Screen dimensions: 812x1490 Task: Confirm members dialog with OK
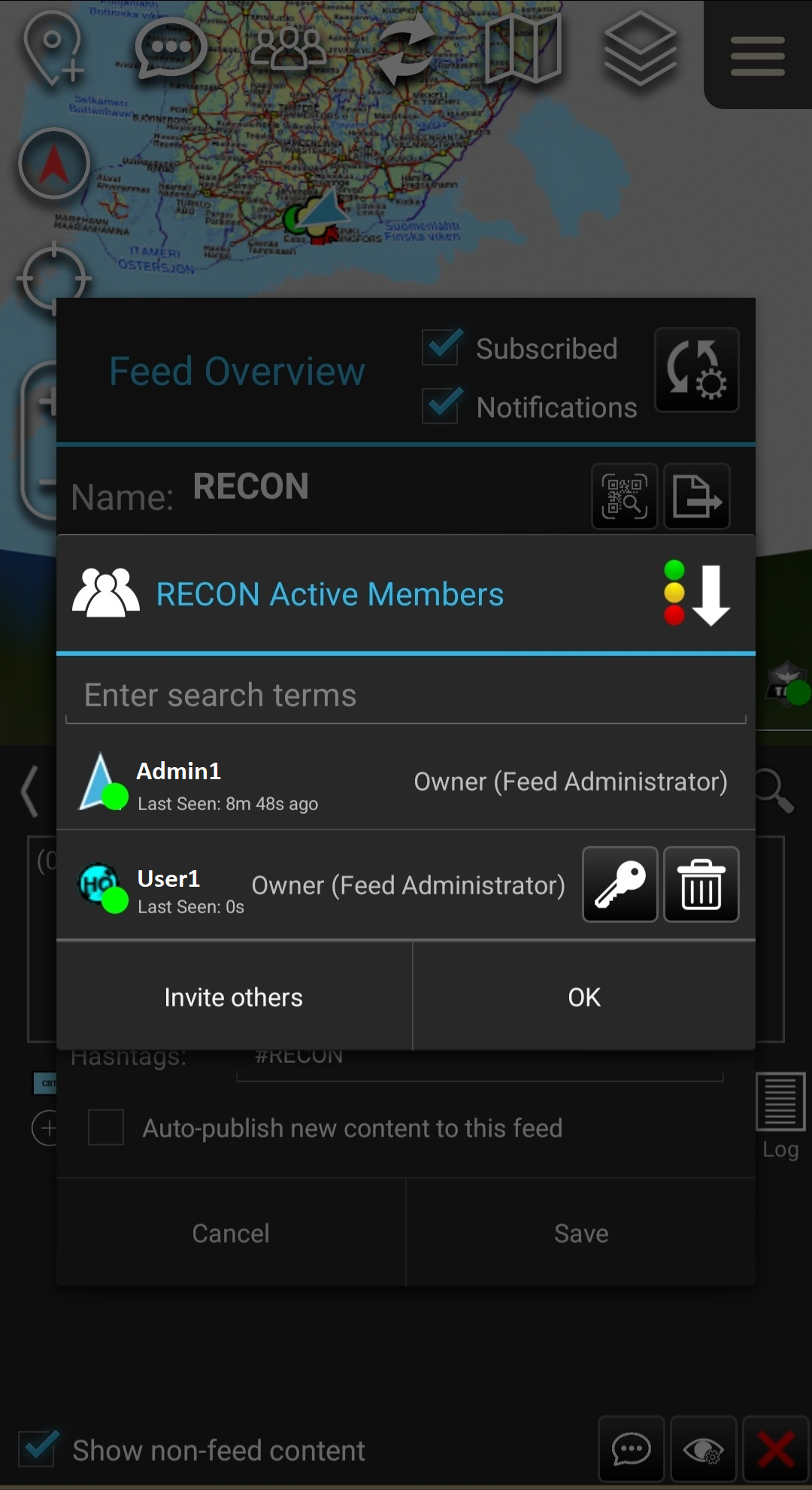(584, 997)
